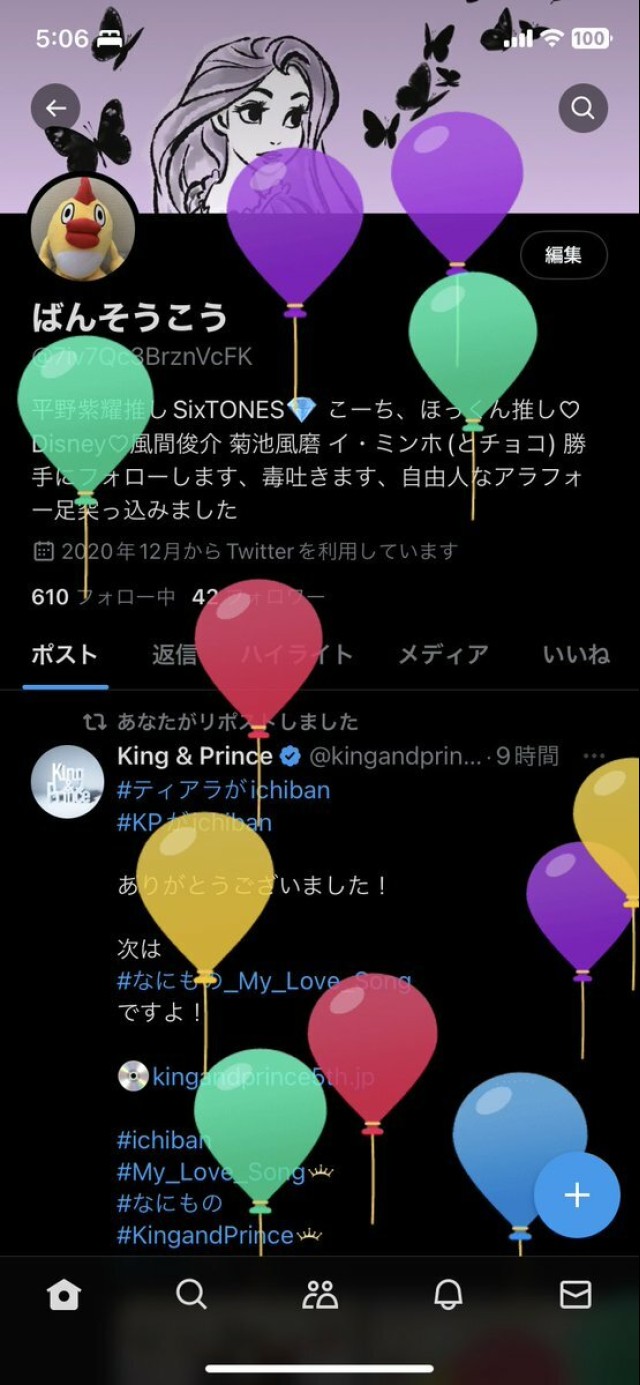Open overflow menu on King & Prince post
Screen dimensions: 640x1385
click(x=594, y=756)
